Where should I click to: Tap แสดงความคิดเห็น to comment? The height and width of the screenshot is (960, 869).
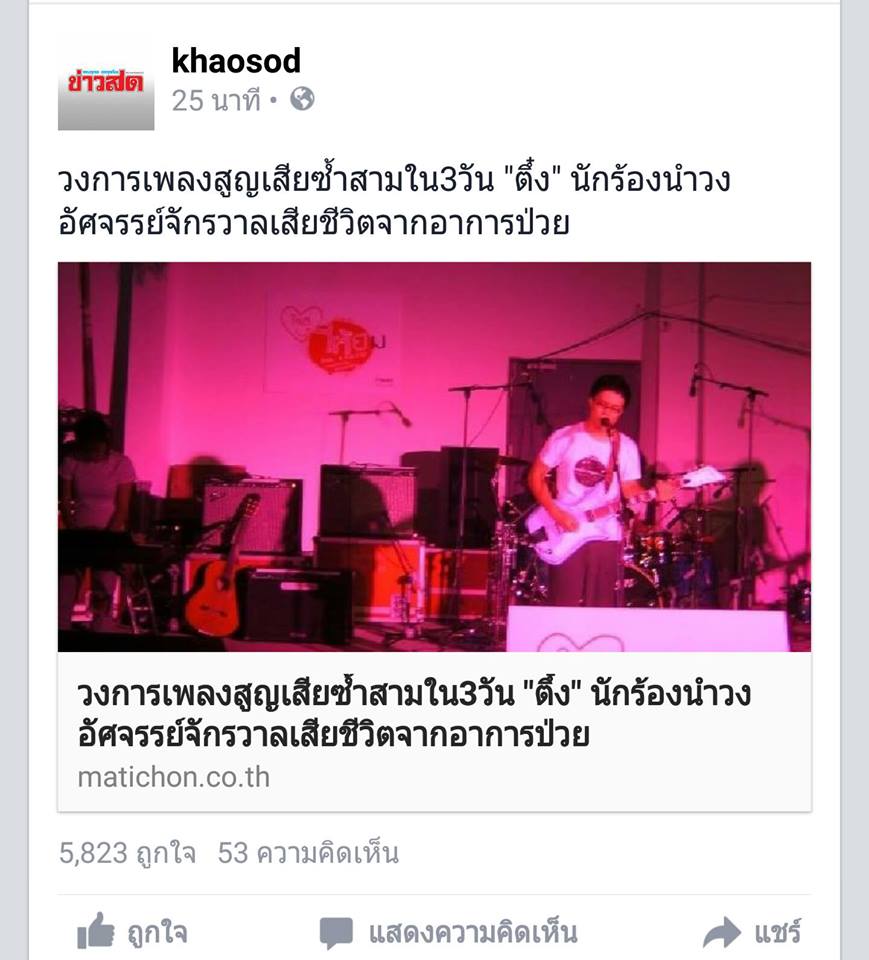[x=448, y=934]
